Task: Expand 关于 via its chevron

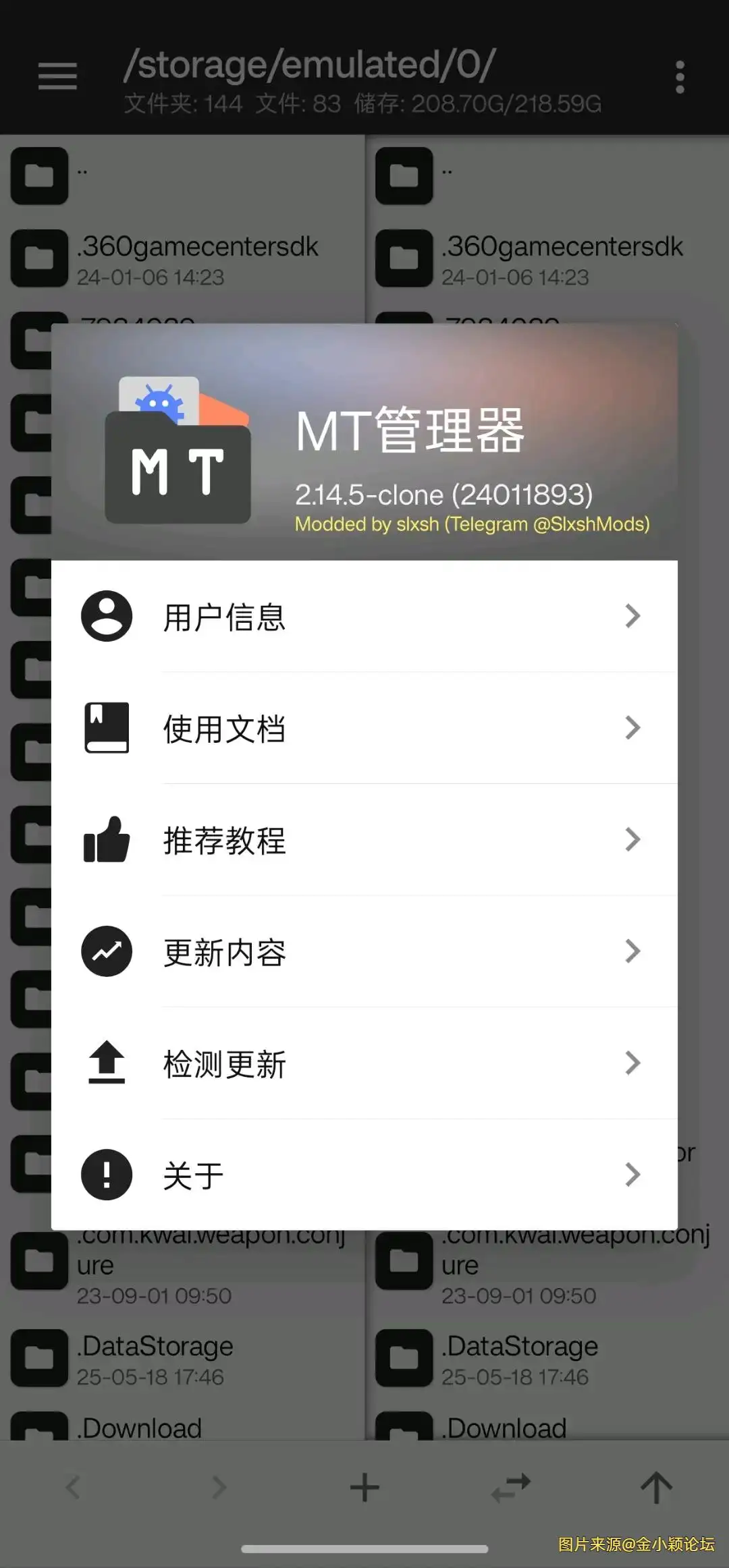Action: pos(632,1174)
